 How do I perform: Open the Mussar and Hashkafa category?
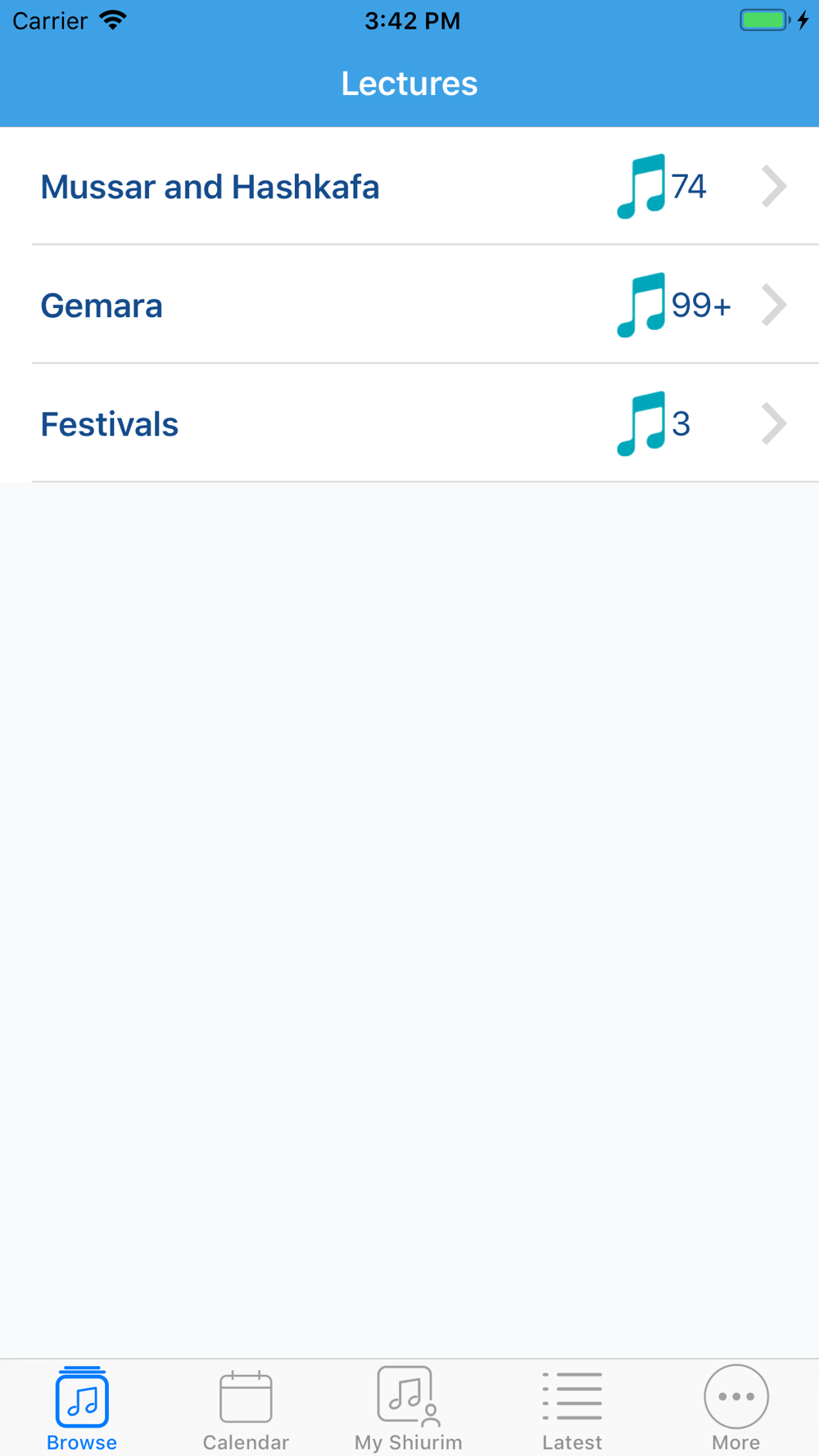[x=409, y=186]
